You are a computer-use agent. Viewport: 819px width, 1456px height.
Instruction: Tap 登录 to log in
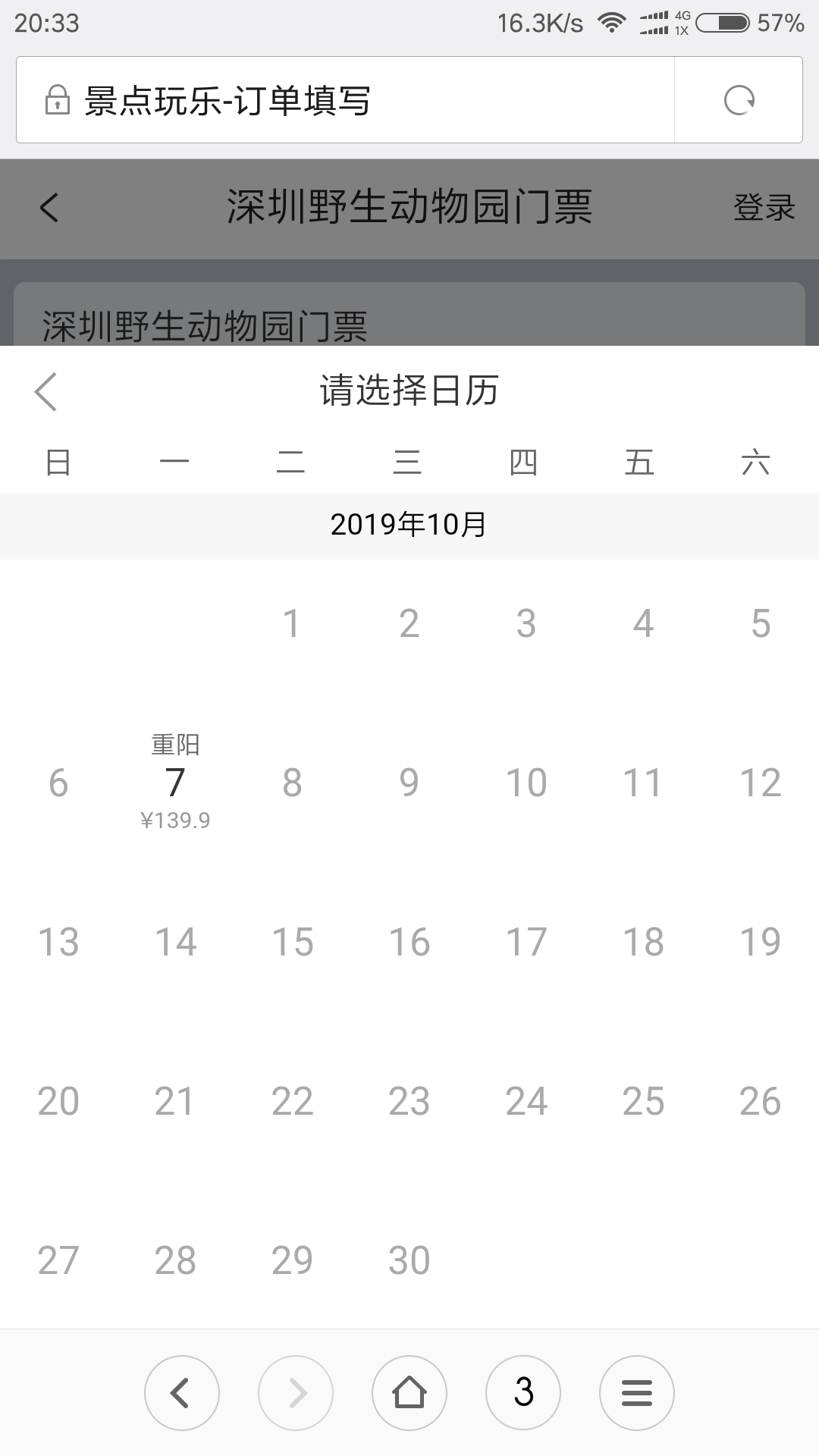764,208
